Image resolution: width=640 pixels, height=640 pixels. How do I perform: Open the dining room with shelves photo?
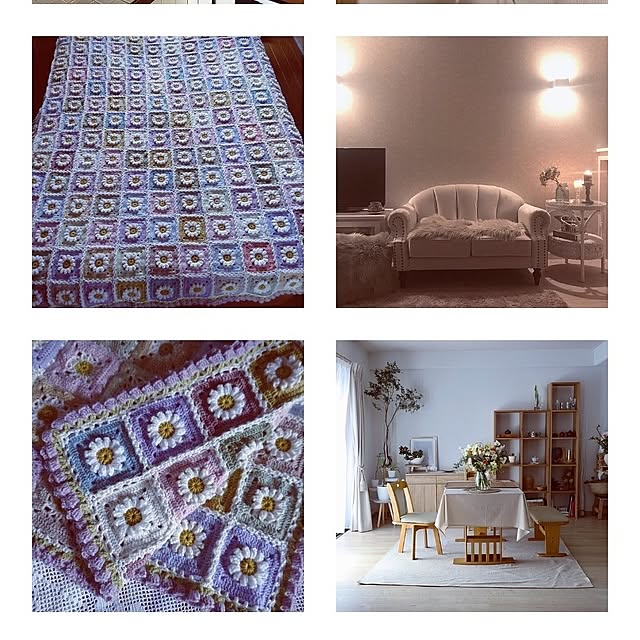pos(471,475)
